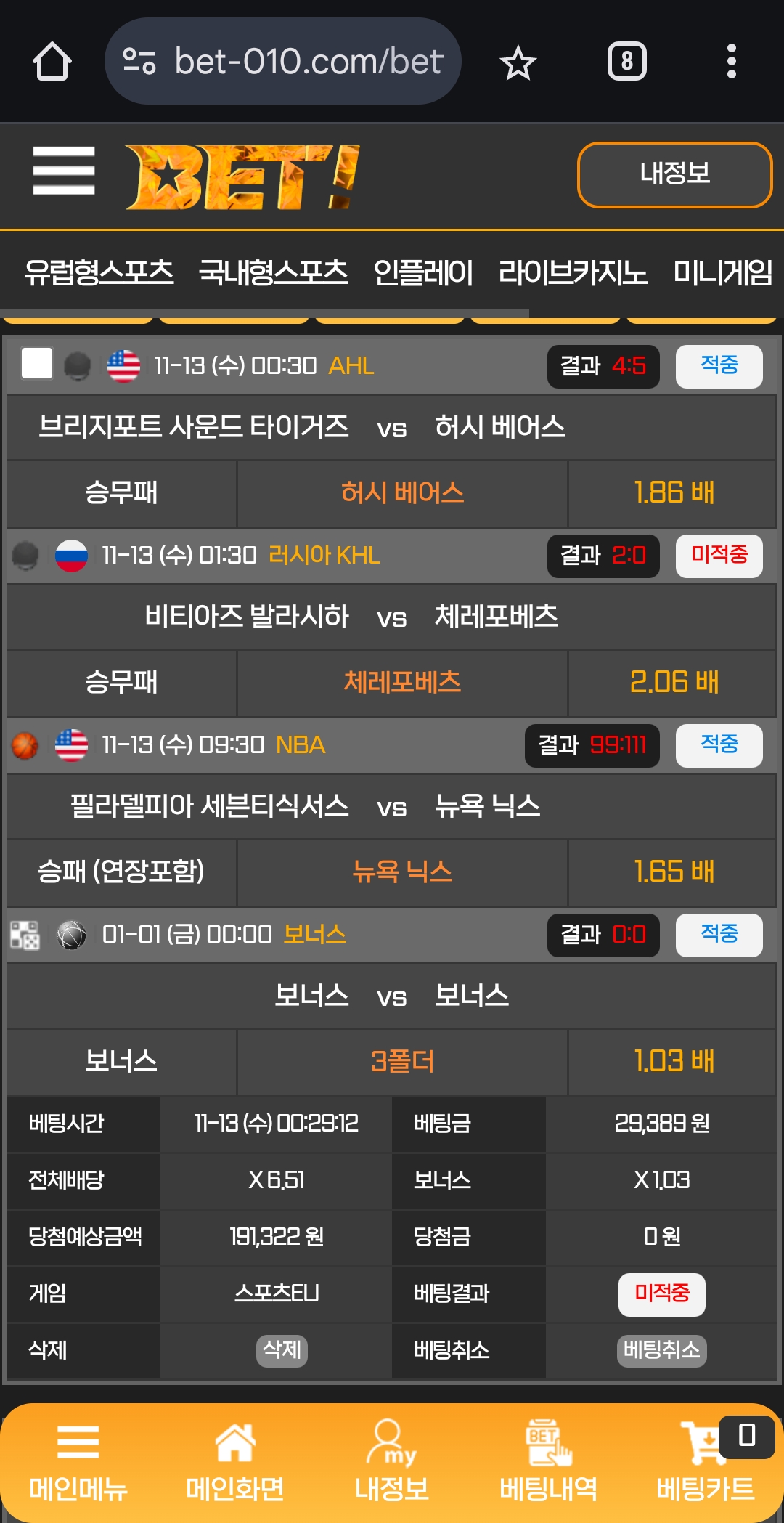Open 메인메뉴 in the bottom bar

78,1461
